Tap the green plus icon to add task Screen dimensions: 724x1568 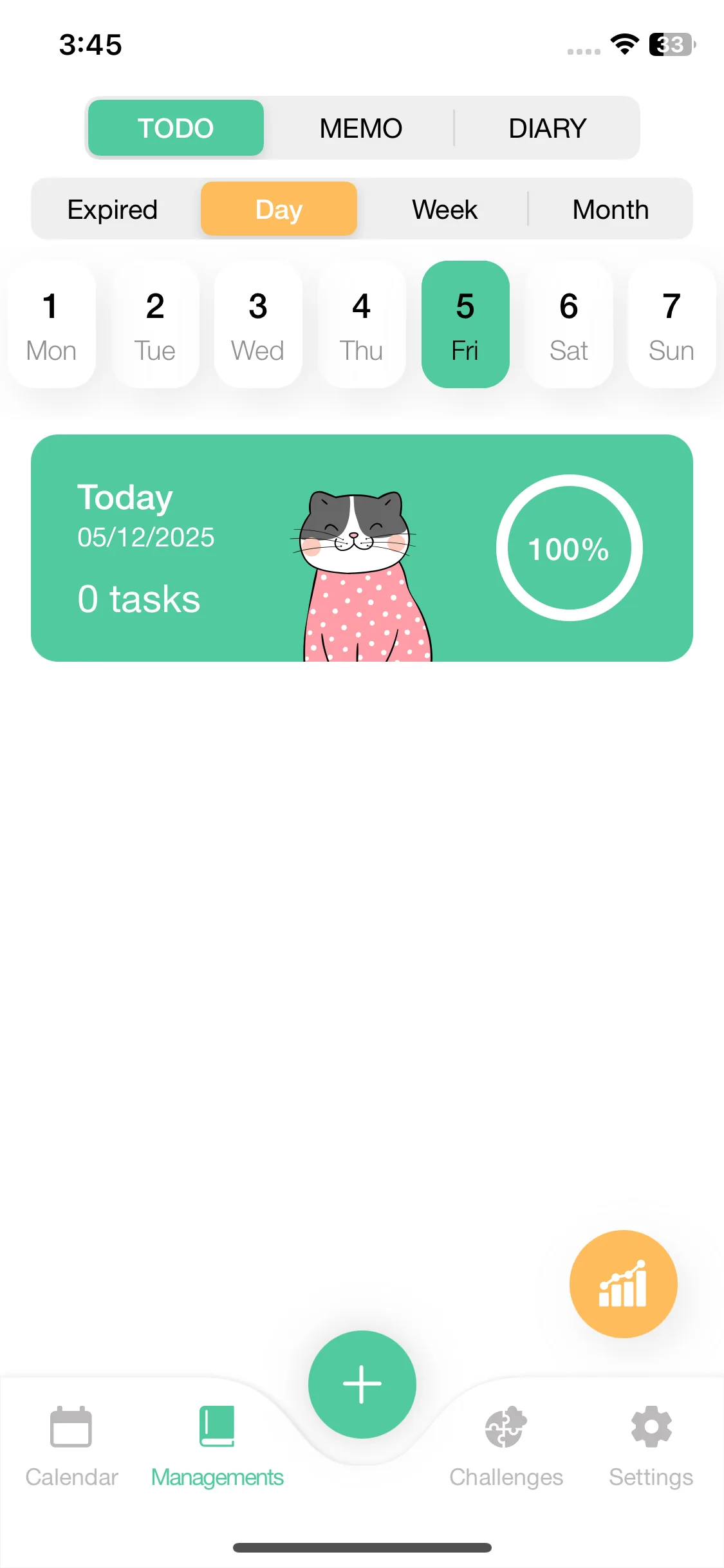click(362, 1384)
